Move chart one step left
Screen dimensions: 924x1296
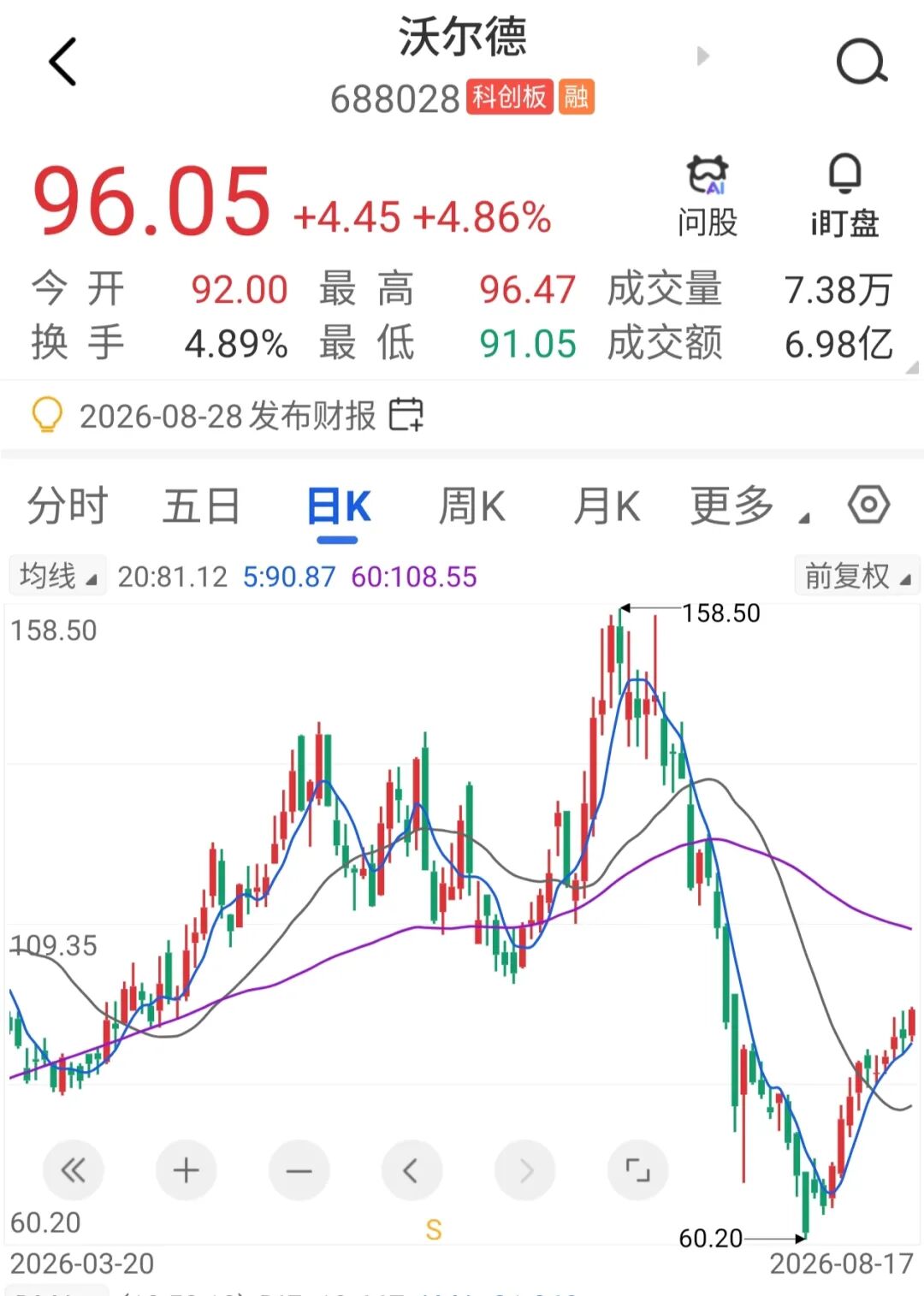click(412, 1170)
